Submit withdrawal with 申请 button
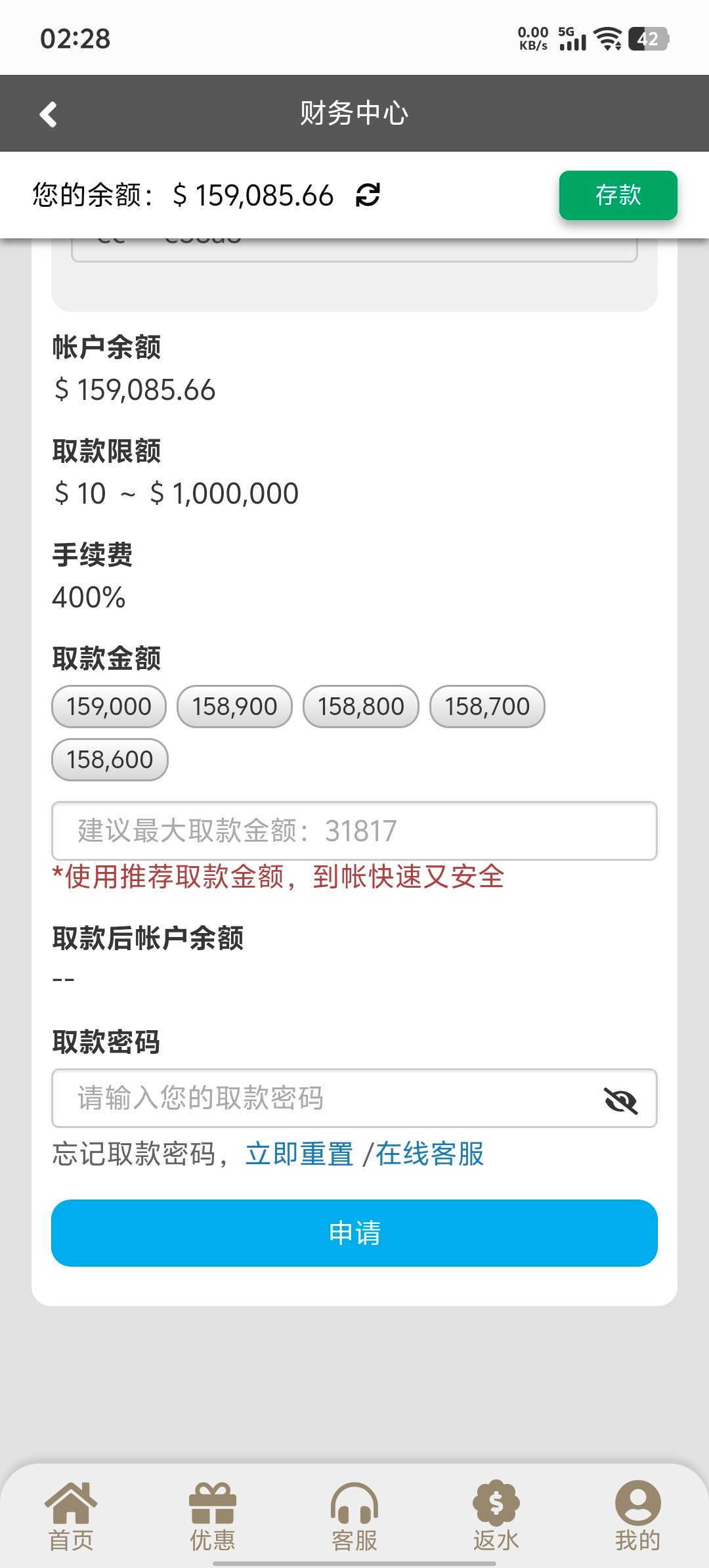709x1568 pixels. tap(354, 1232)
